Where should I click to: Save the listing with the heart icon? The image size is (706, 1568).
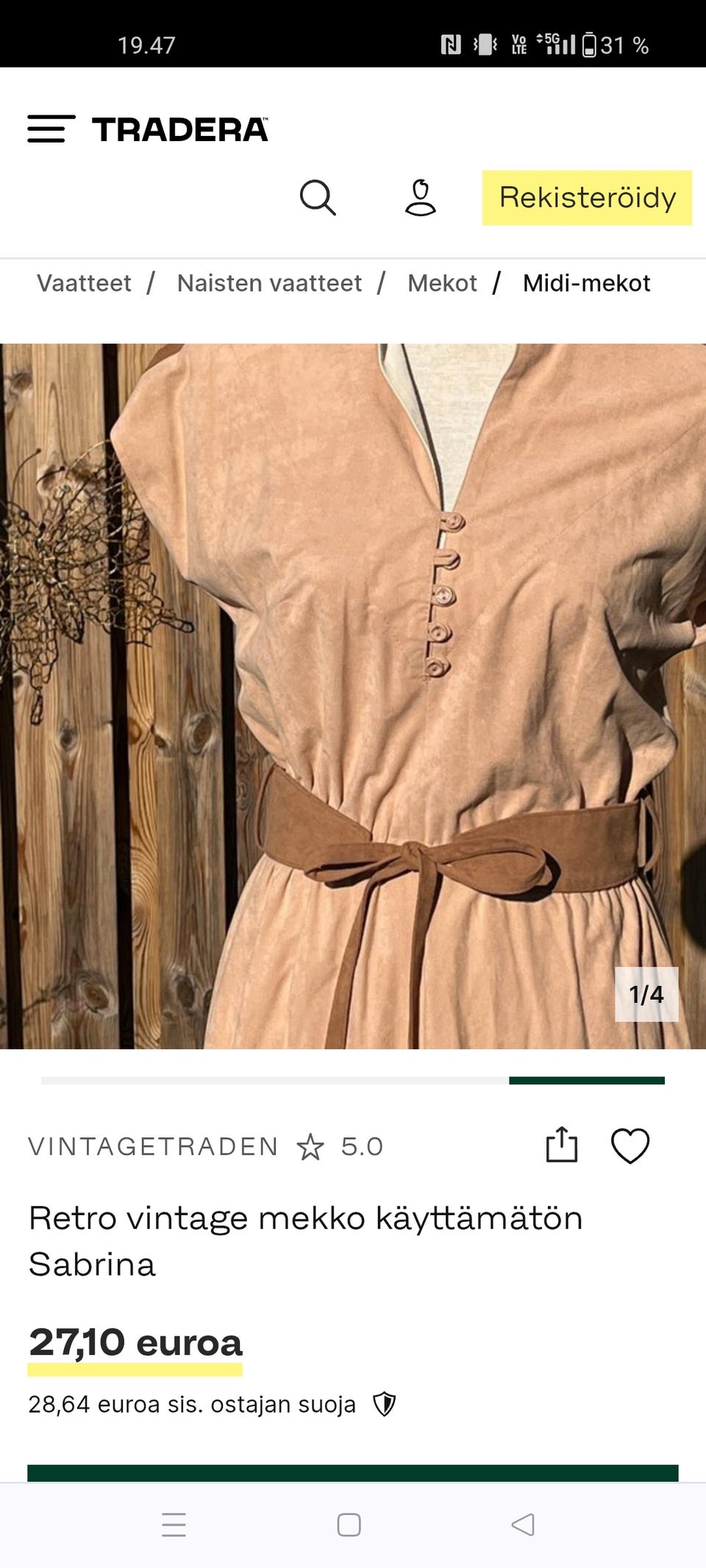pyautogui.click(x=630, y=1145)
